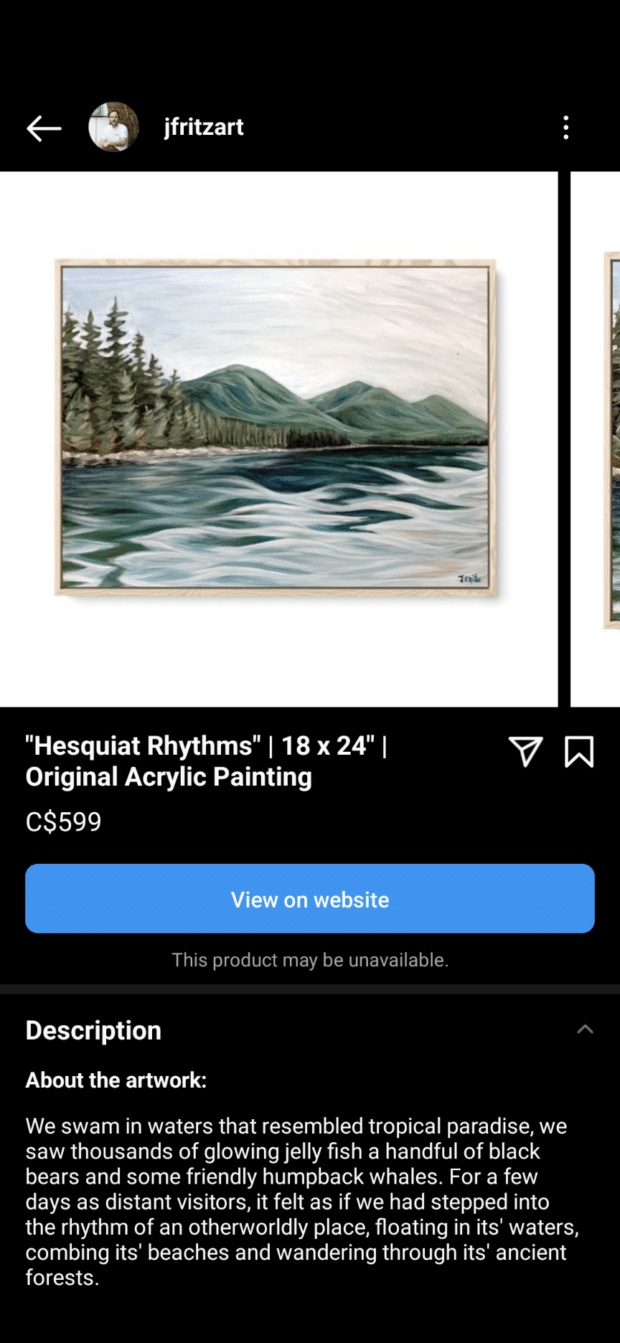Open the Hesquiat Rhythms painting image
The height and width of the screenshot is (1343, 620).
(277, 430)
